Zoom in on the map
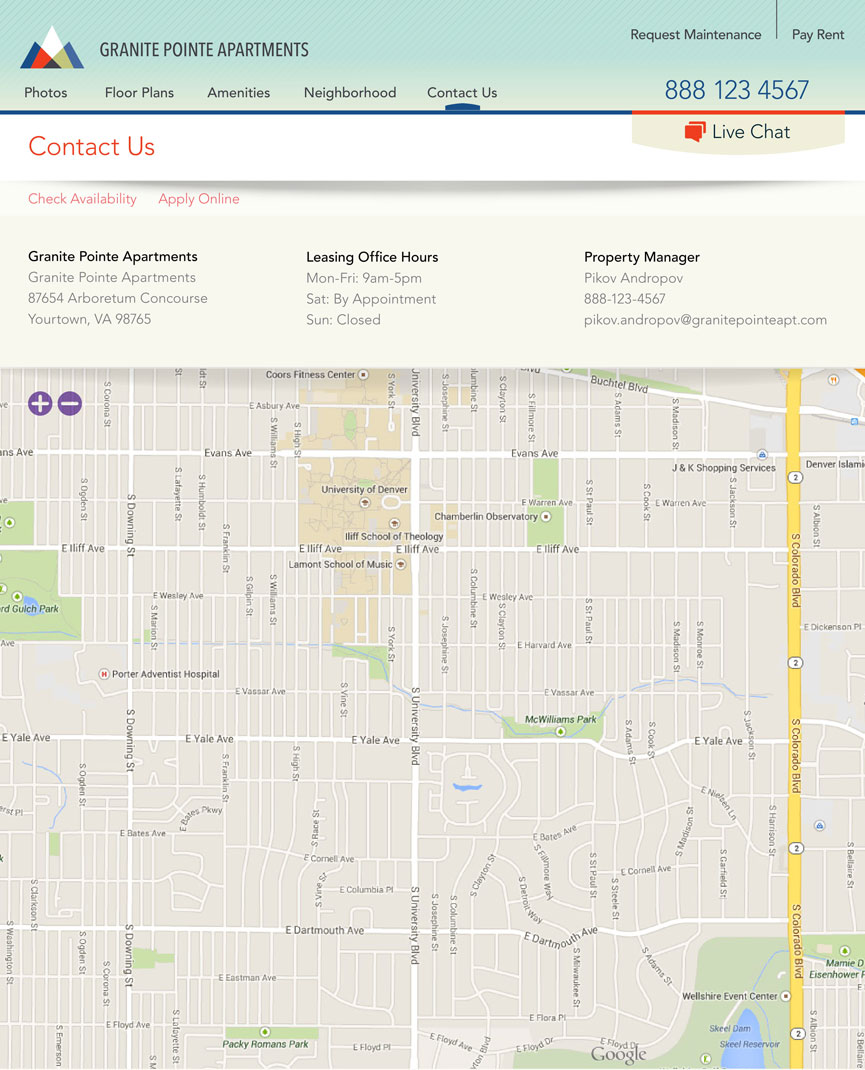 [x=40, y=404]
